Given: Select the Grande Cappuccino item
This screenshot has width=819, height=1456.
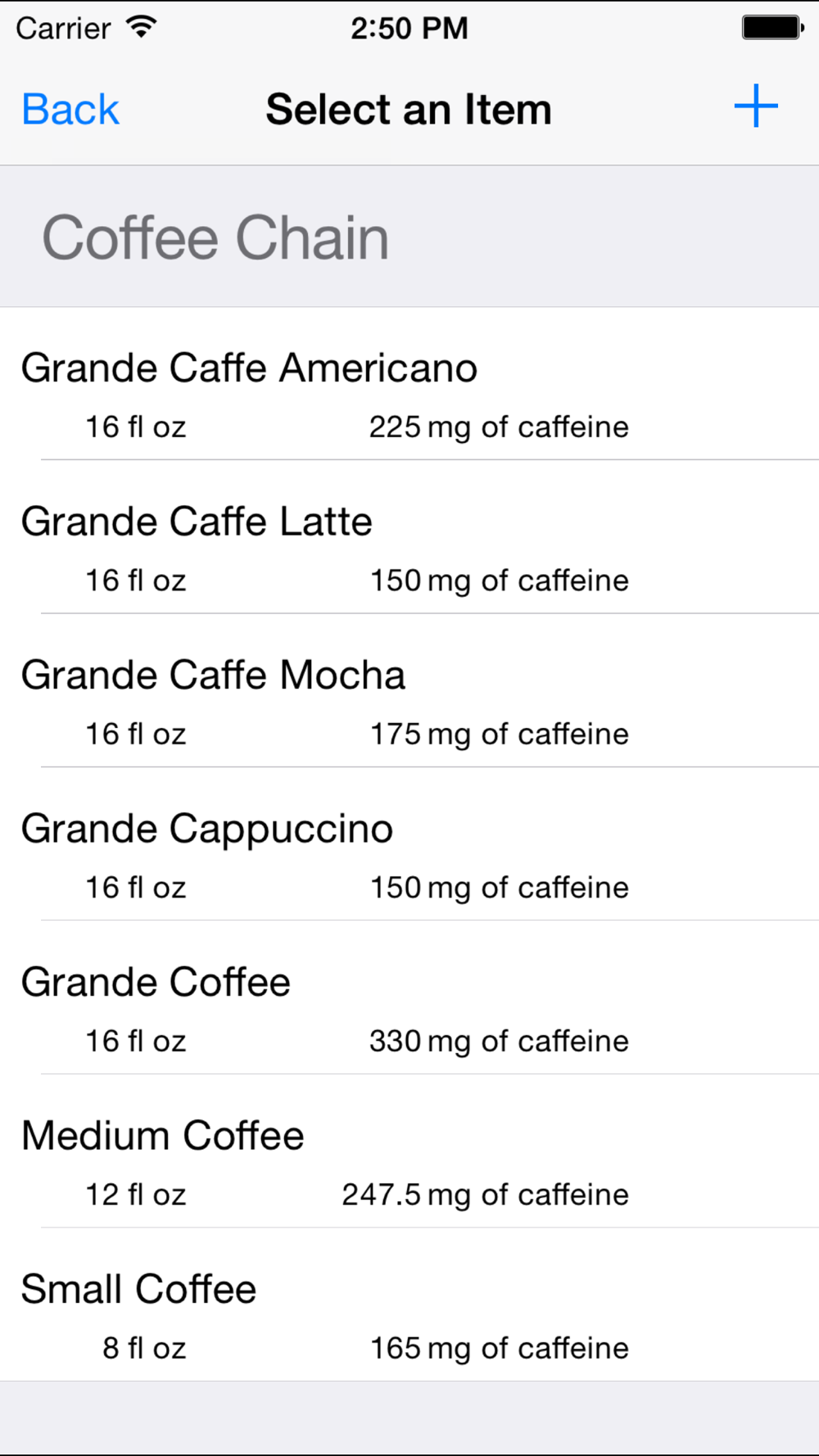Looking at the screenshot, I should [409, 844].
